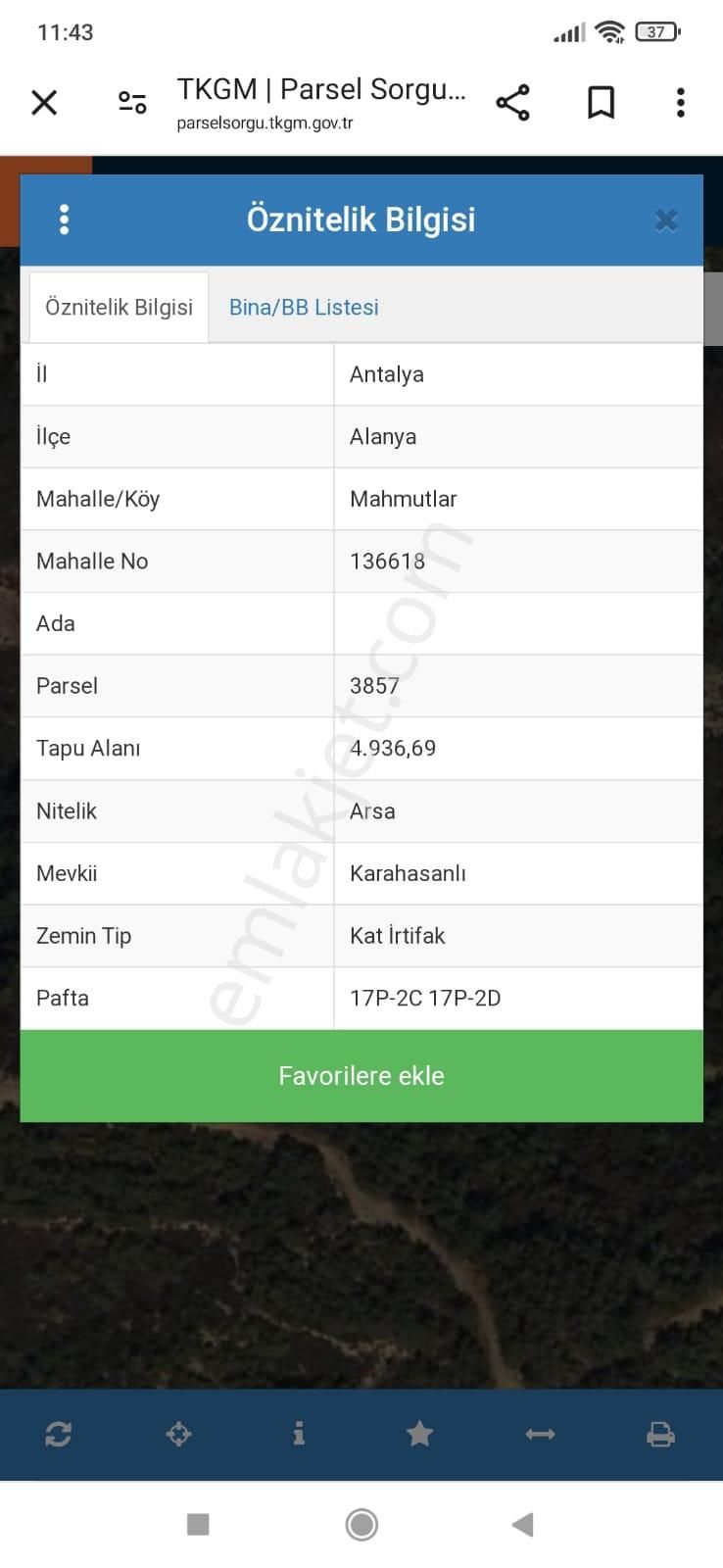Go to the home screen

(361, 1524)
